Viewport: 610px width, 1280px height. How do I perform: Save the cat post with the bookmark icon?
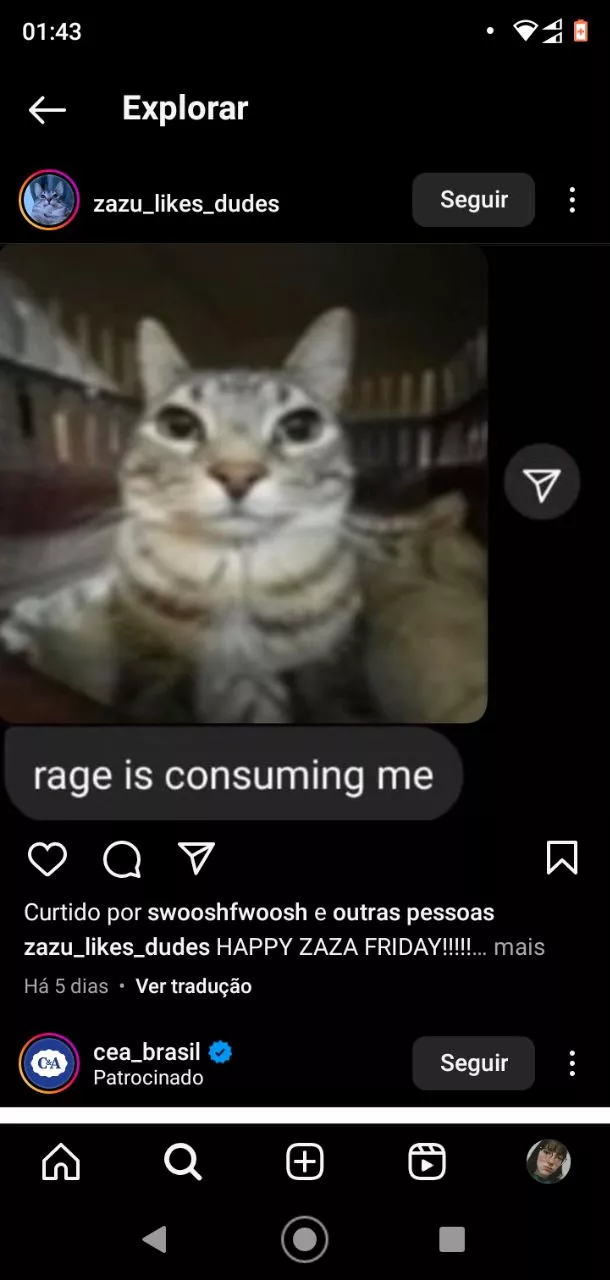pyautogui.click(x=562, y=858)
